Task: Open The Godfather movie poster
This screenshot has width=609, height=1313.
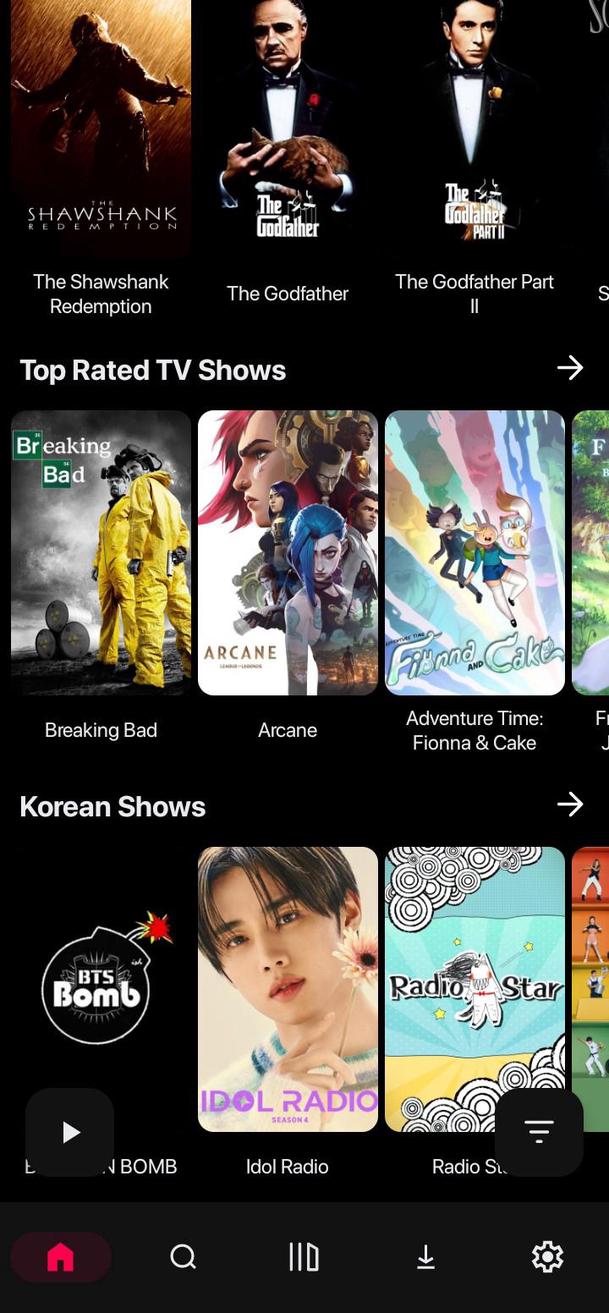Action: pyautogui.click(x=287, y=130)
